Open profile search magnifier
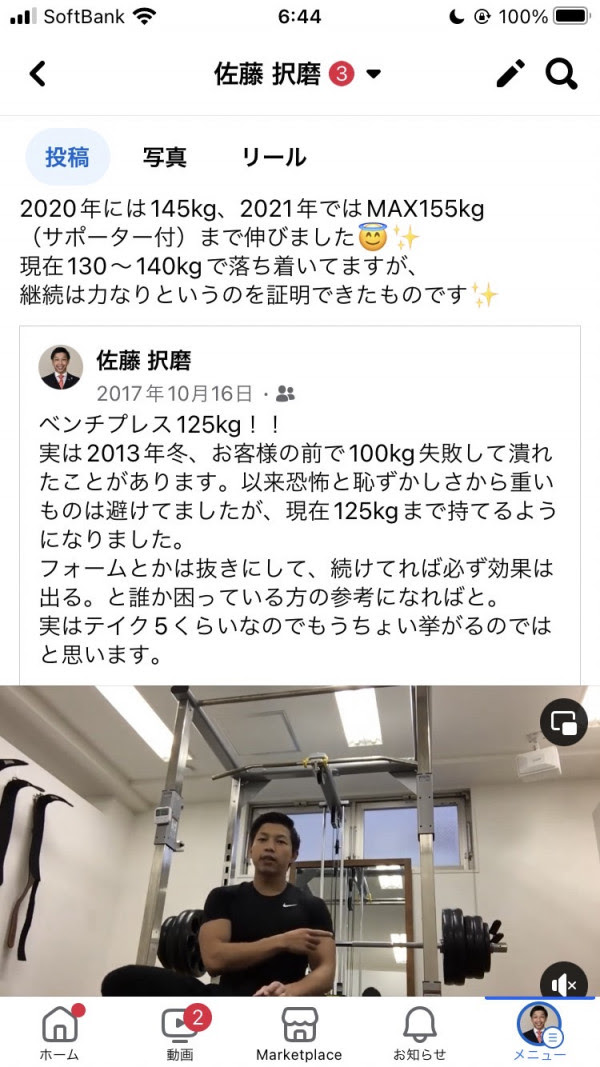Viewport: 600px width, 1067px height. tap(562, 74)
